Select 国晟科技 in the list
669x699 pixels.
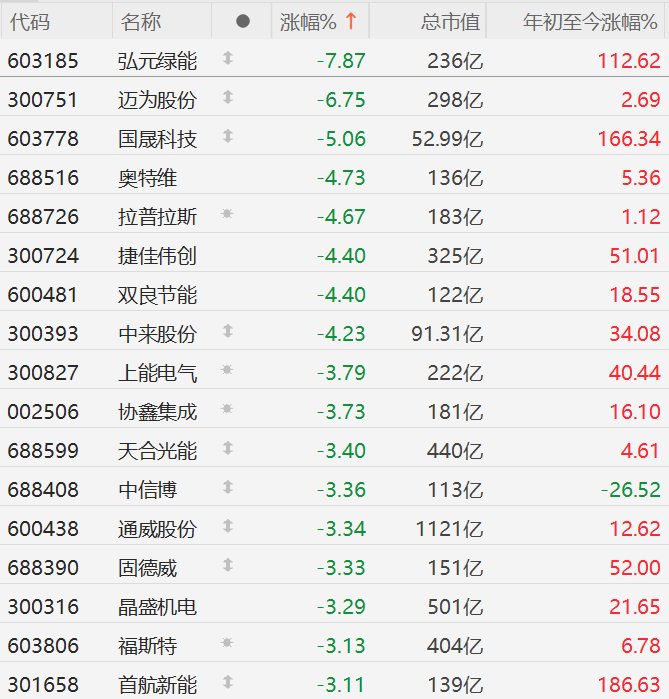coord(157,138)
